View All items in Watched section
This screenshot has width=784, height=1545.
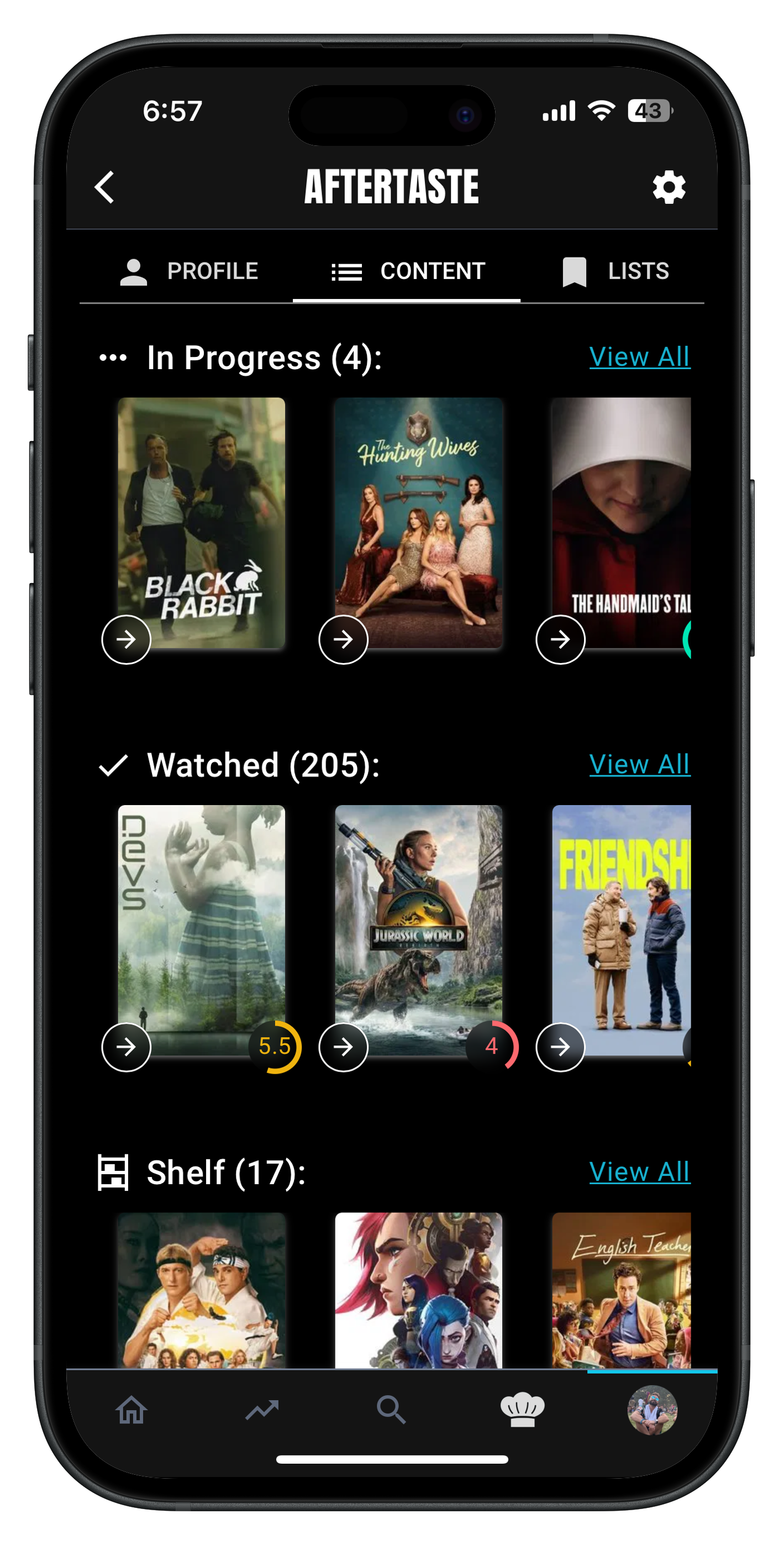tap(639, 764)
